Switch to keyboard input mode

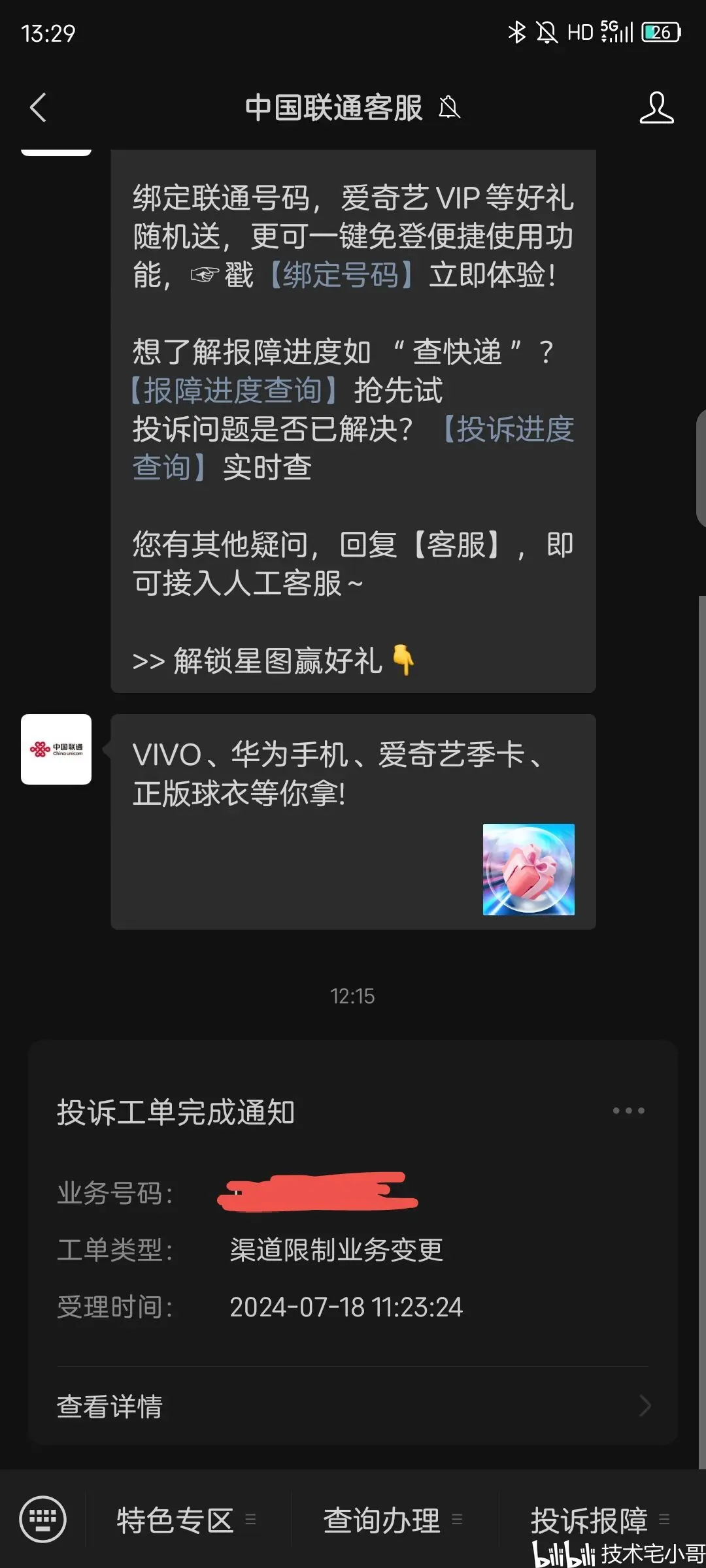[43, 1518]
